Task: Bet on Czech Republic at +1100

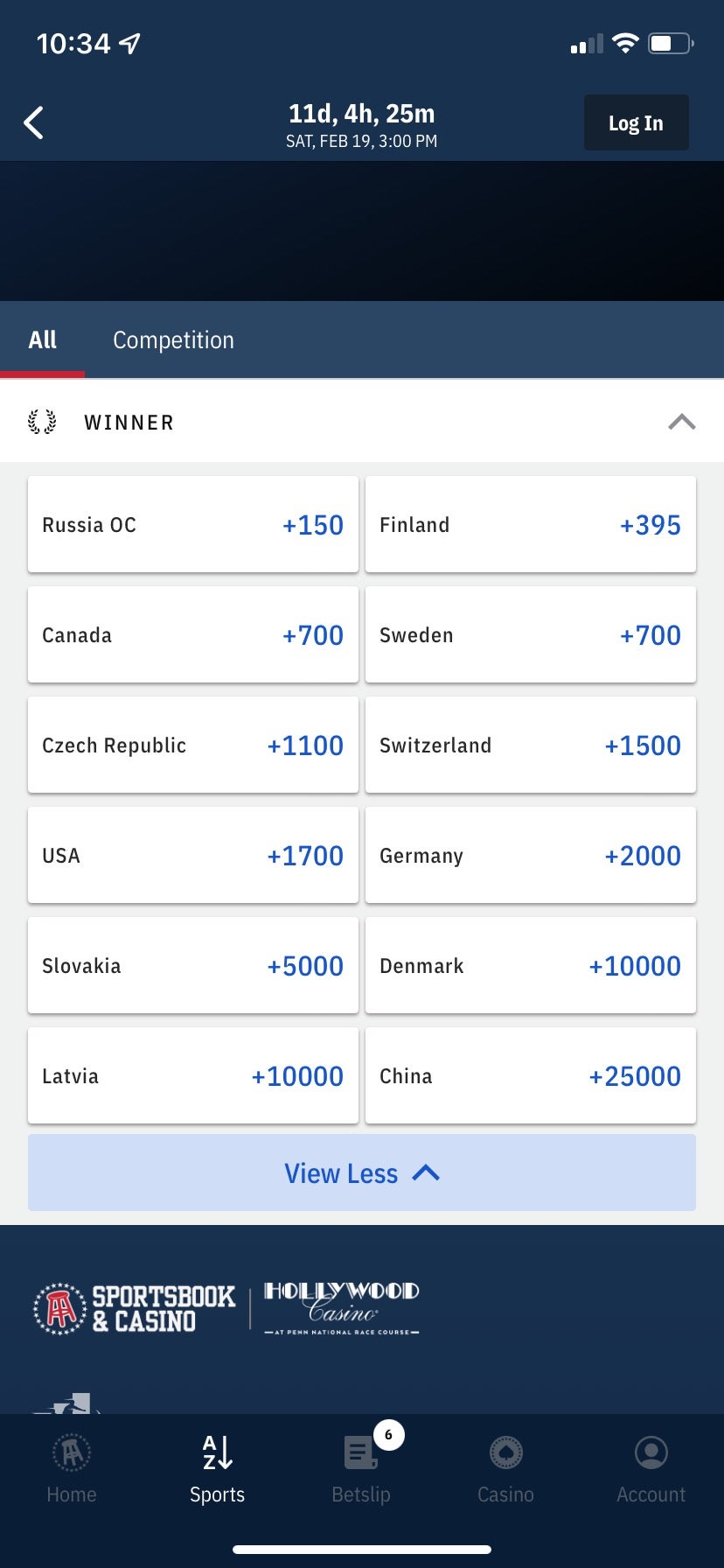Action: click(x=193, y=745)
